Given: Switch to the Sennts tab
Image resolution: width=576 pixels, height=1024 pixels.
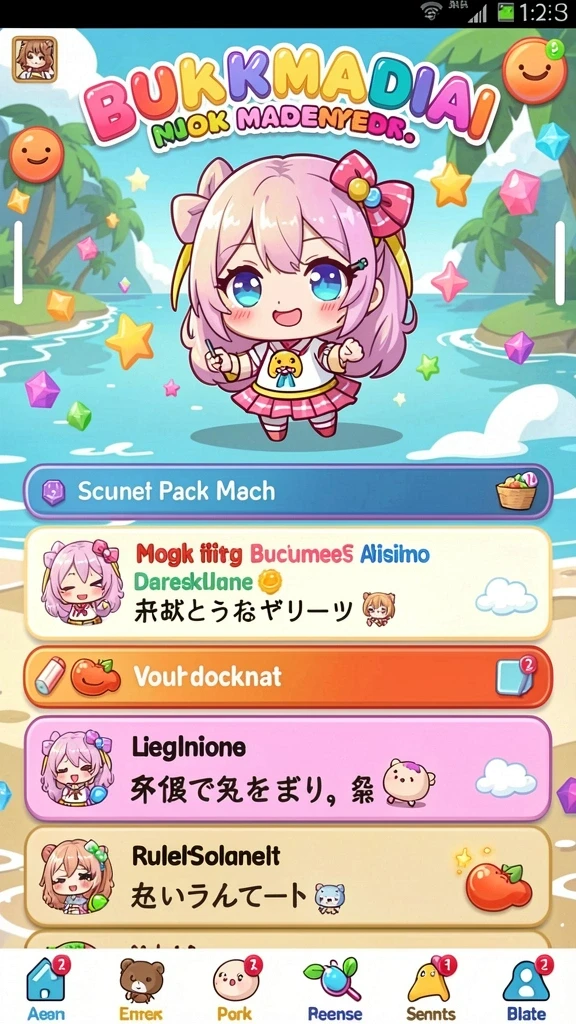Looking at the screenshot, I should coord(430,986).
